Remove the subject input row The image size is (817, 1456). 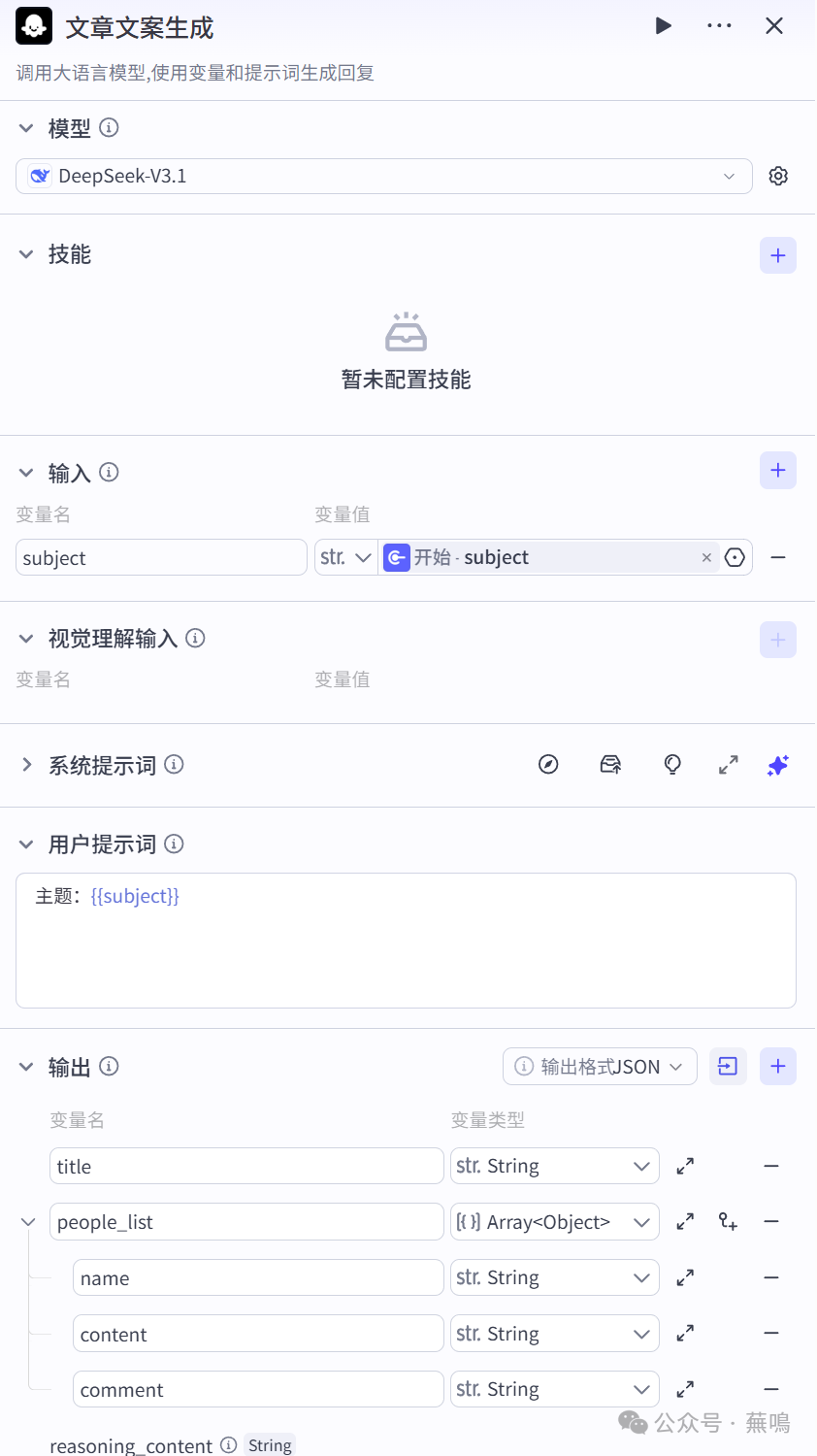coord(777,558)
